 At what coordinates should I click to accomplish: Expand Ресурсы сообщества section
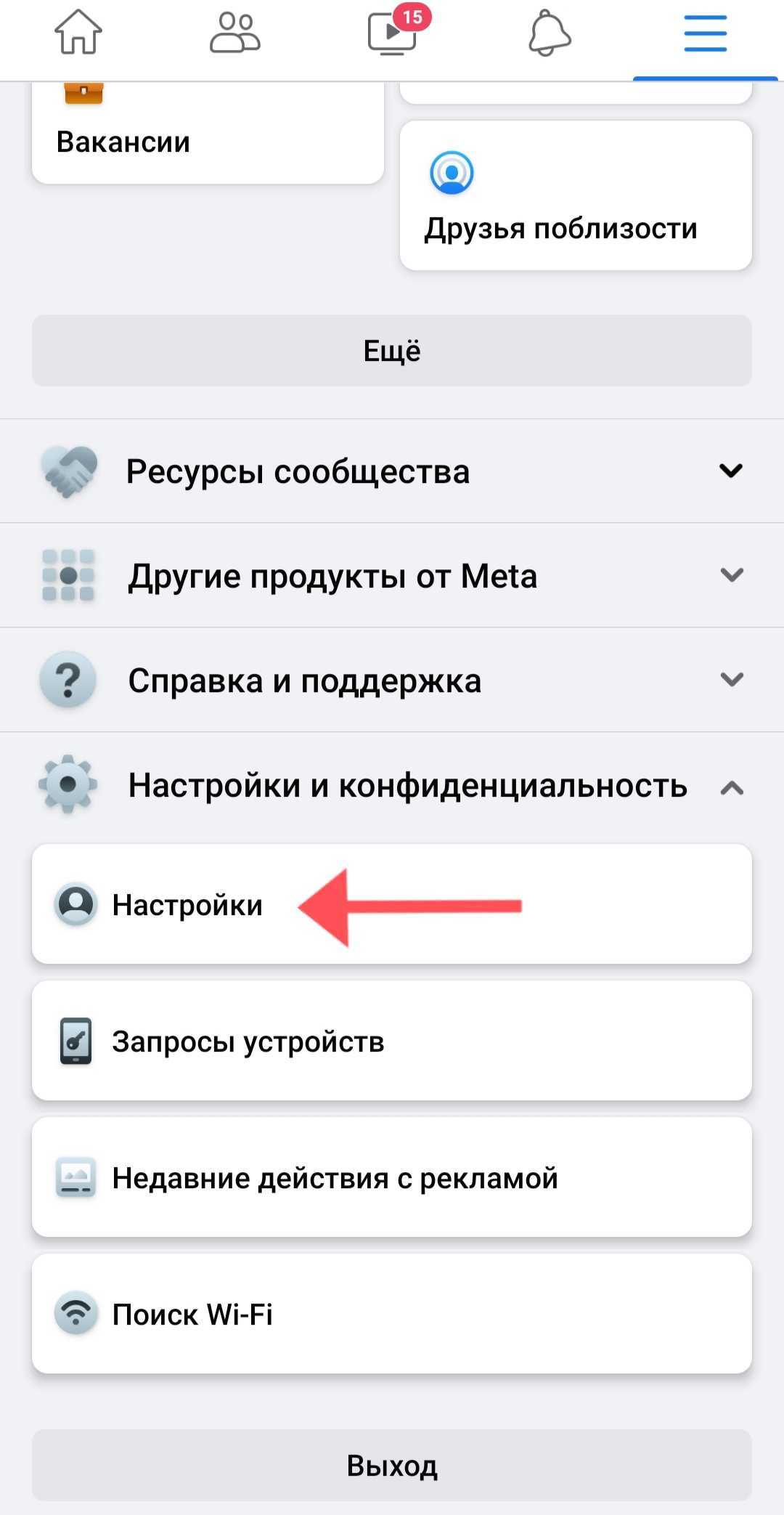(x=392, y=471)
